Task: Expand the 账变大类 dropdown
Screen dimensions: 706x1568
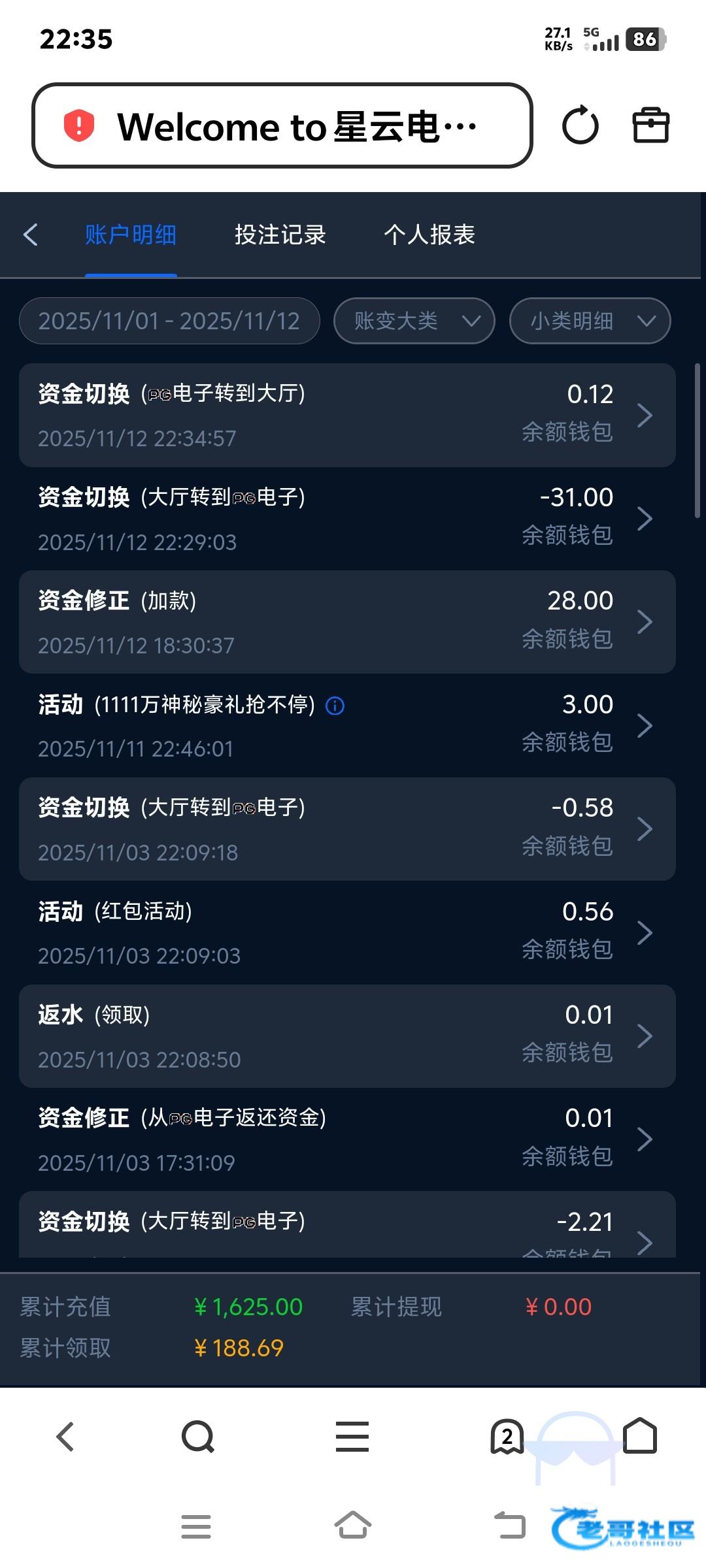Action: pos(414,321)
